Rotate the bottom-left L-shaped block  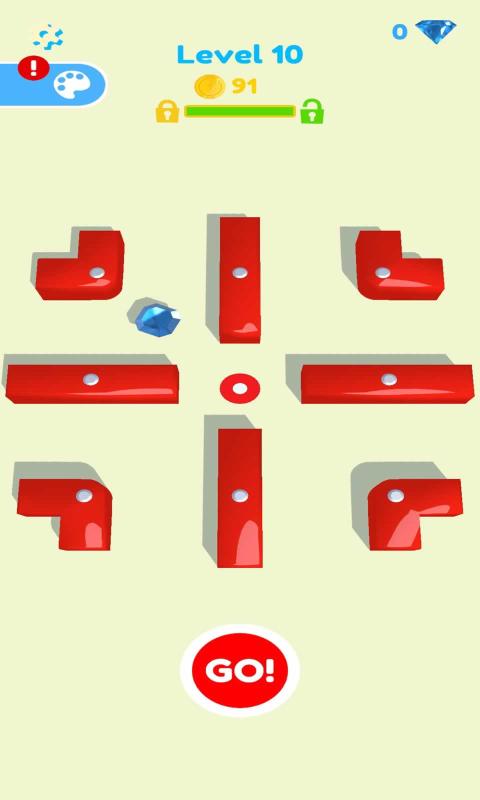[x=66, y=513]
